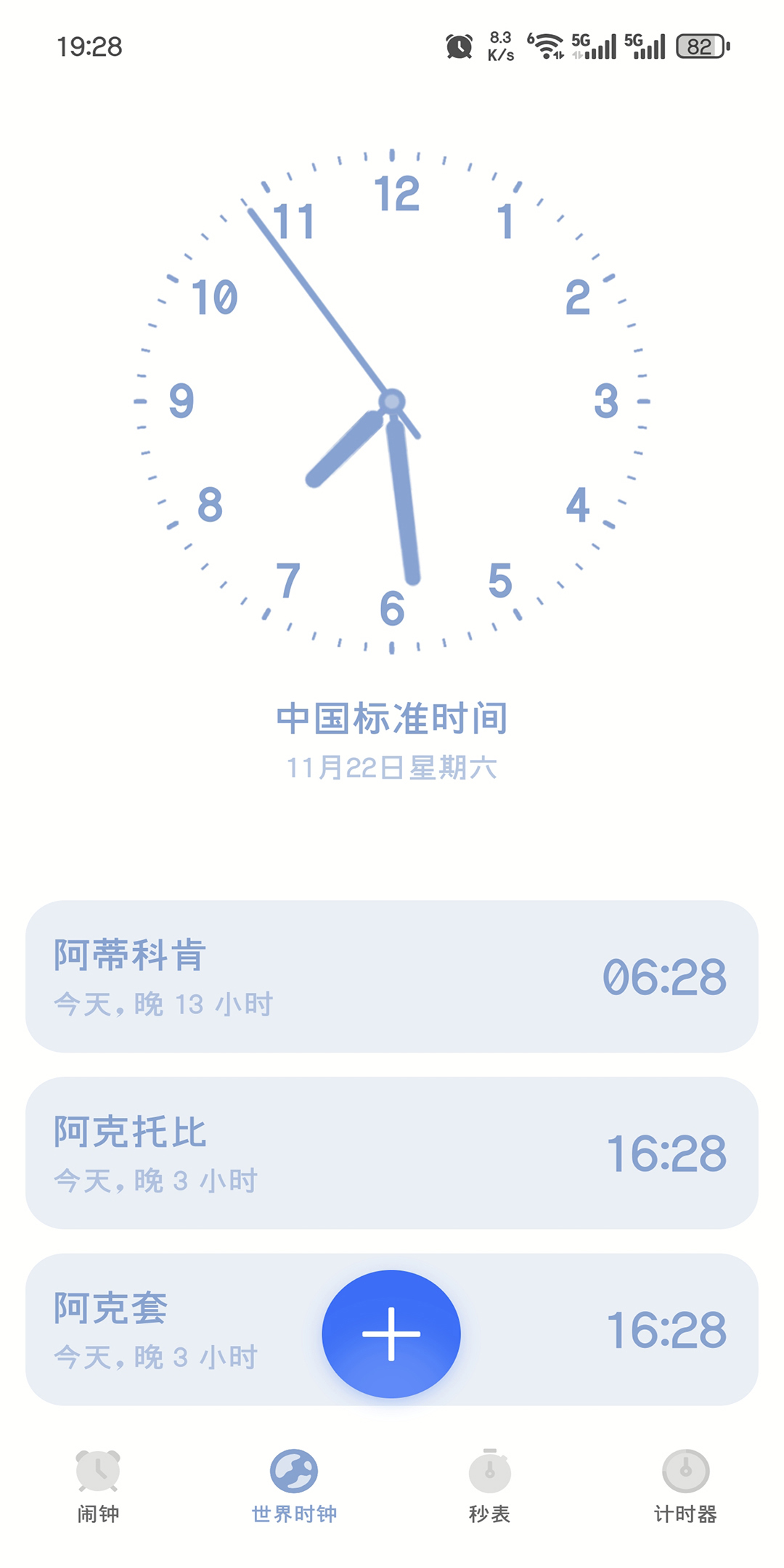Viewport: 784px width, 1568px height.
Task: Open the 阿蒂科肯 world clock card
Action: coord(392,976)
